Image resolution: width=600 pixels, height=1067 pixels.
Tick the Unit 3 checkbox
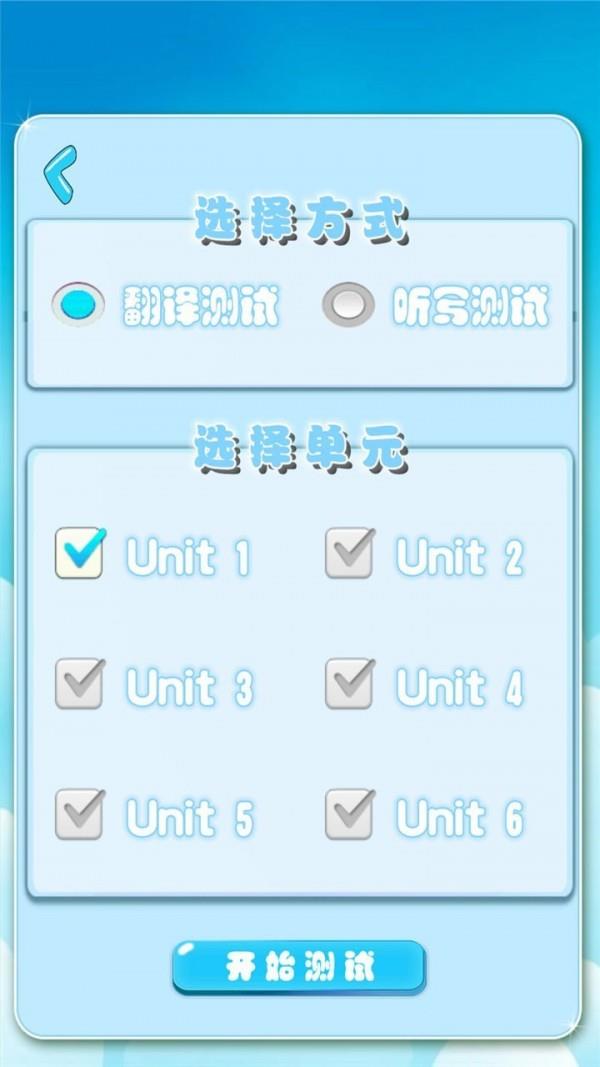[x=80, y=683]
